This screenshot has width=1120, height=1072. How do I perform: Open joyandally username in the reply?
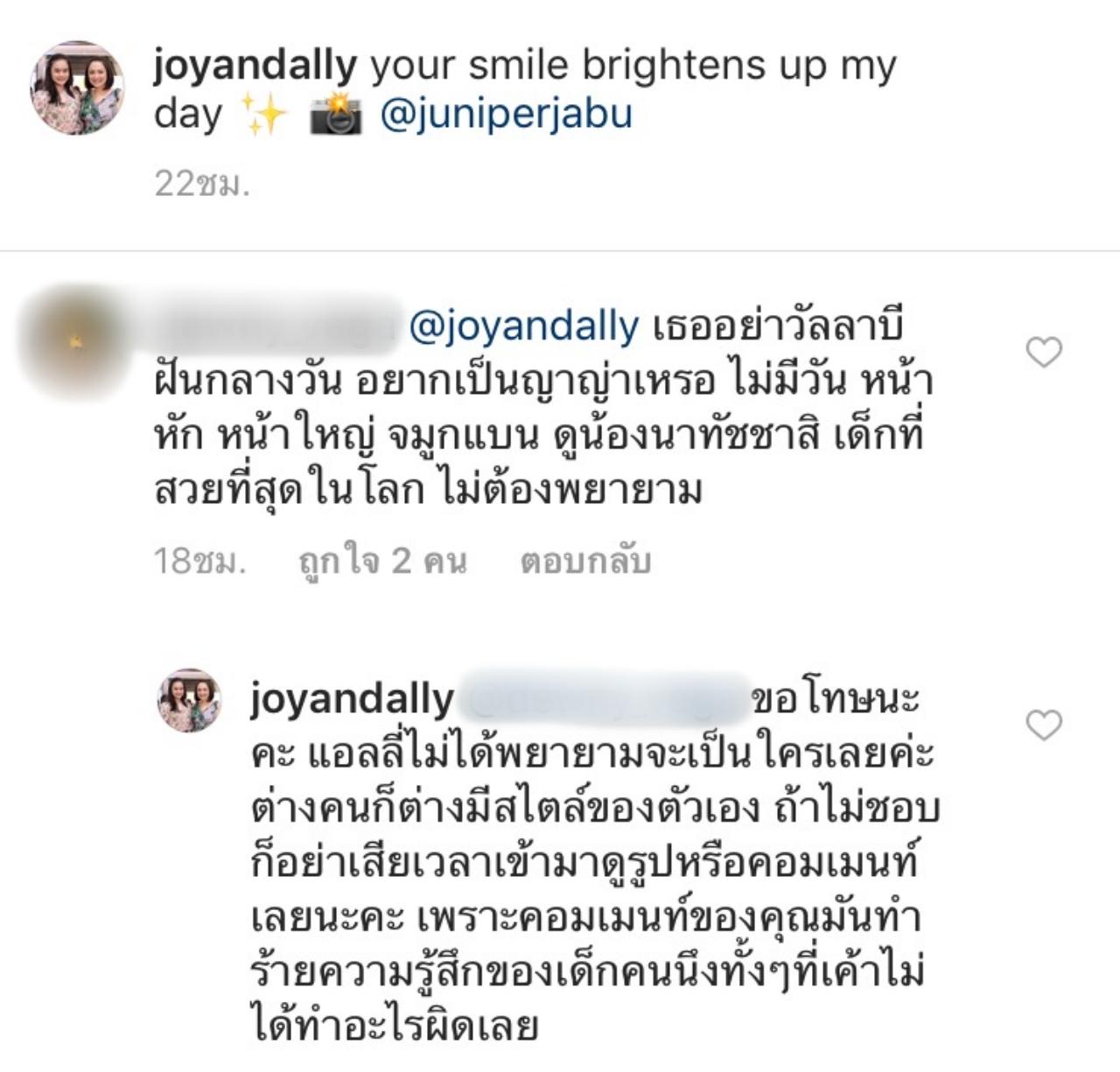click(x=352, y=699)
